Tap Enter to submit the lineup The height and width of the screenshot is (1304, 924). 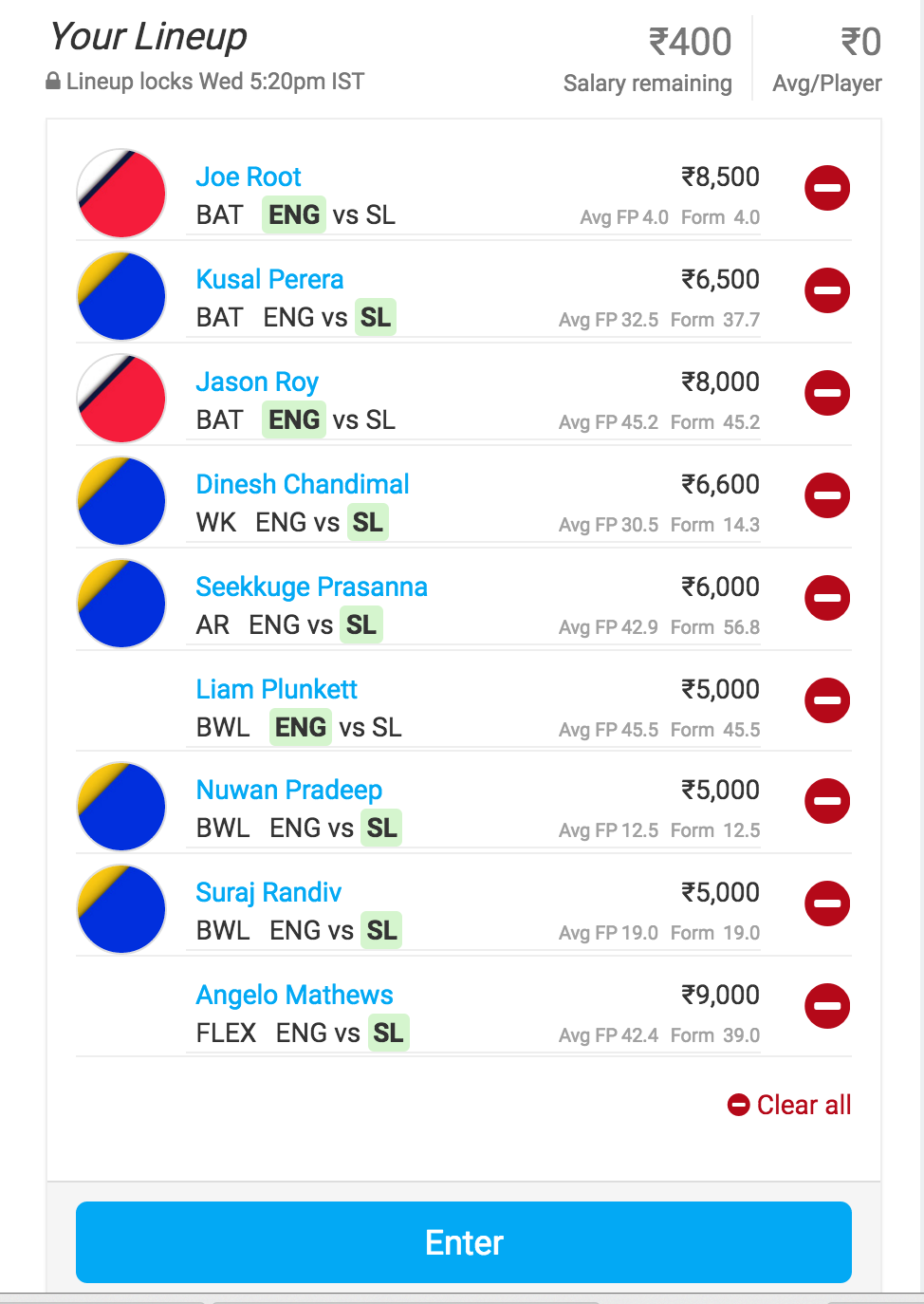point(464,1242)
